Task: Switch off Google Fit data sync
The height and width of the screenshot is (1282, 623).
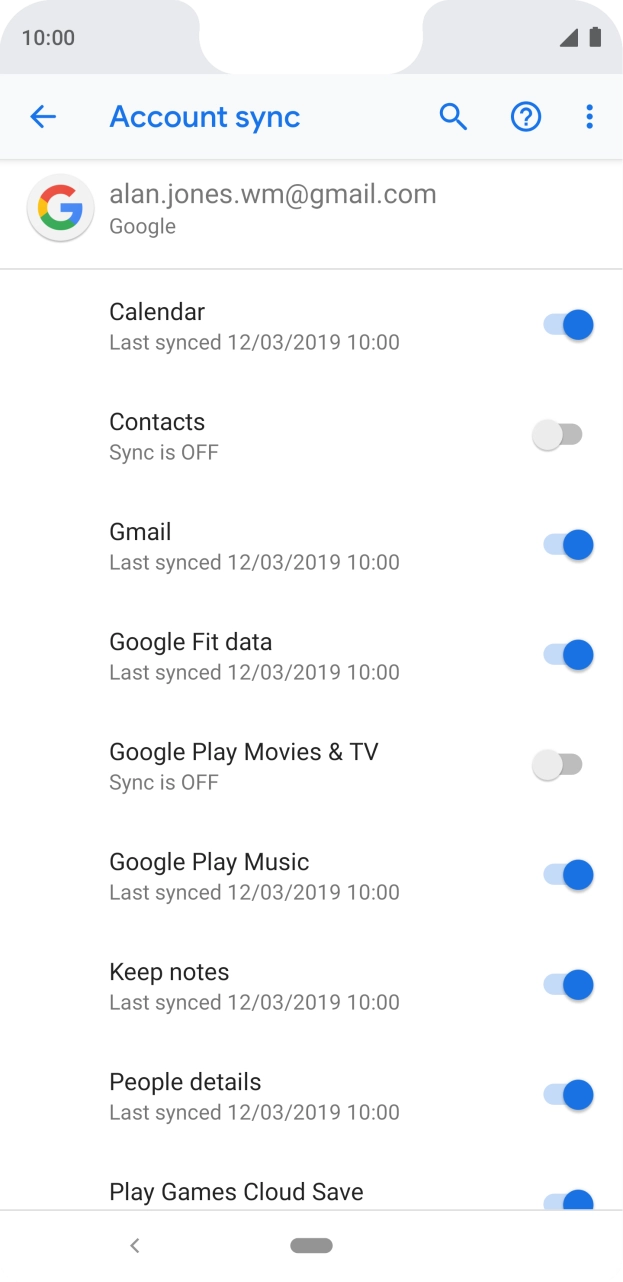Action: 568,655
